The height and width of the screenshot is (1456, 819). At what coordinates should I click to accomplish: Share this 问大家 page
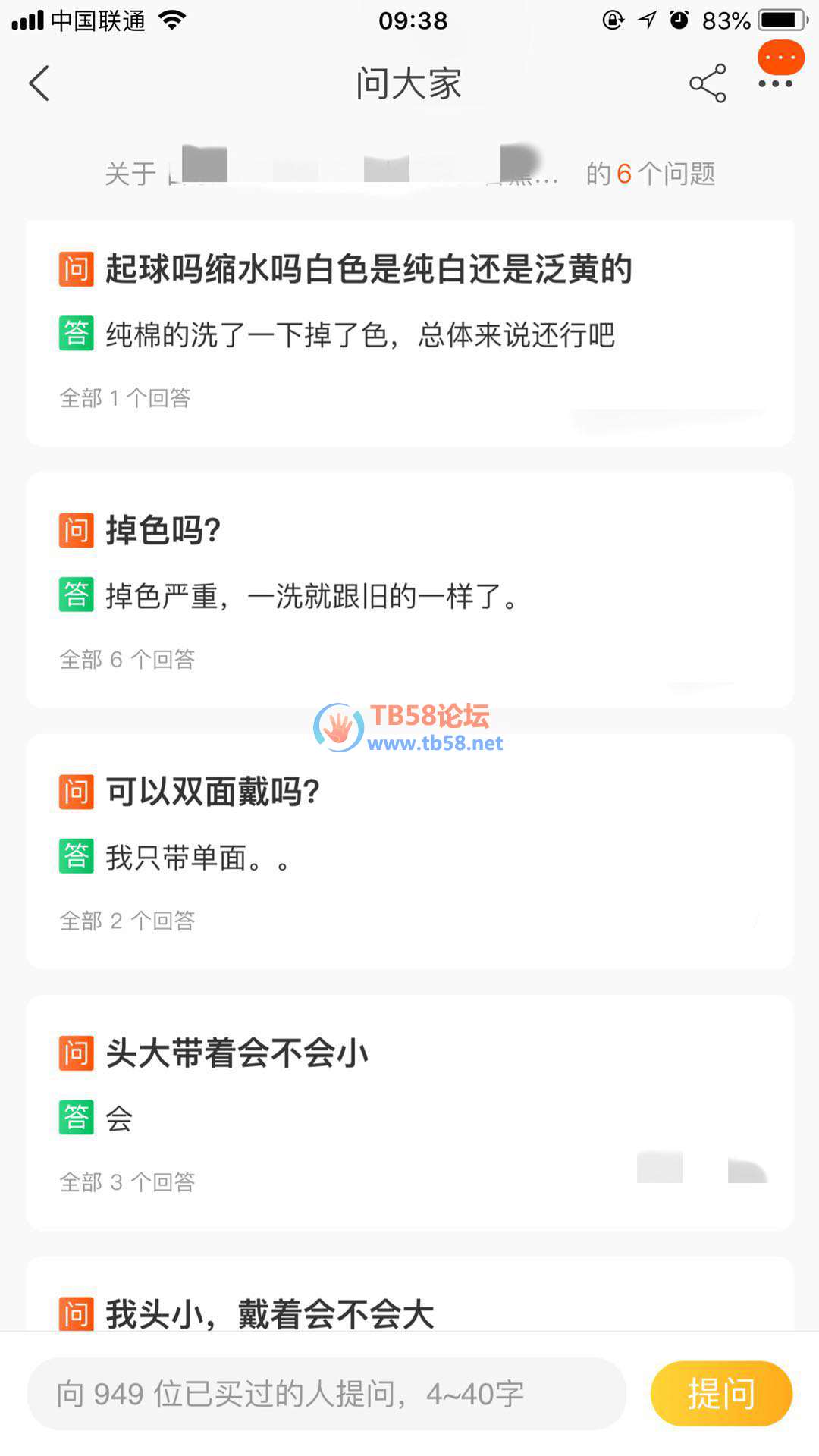(708, 83)
